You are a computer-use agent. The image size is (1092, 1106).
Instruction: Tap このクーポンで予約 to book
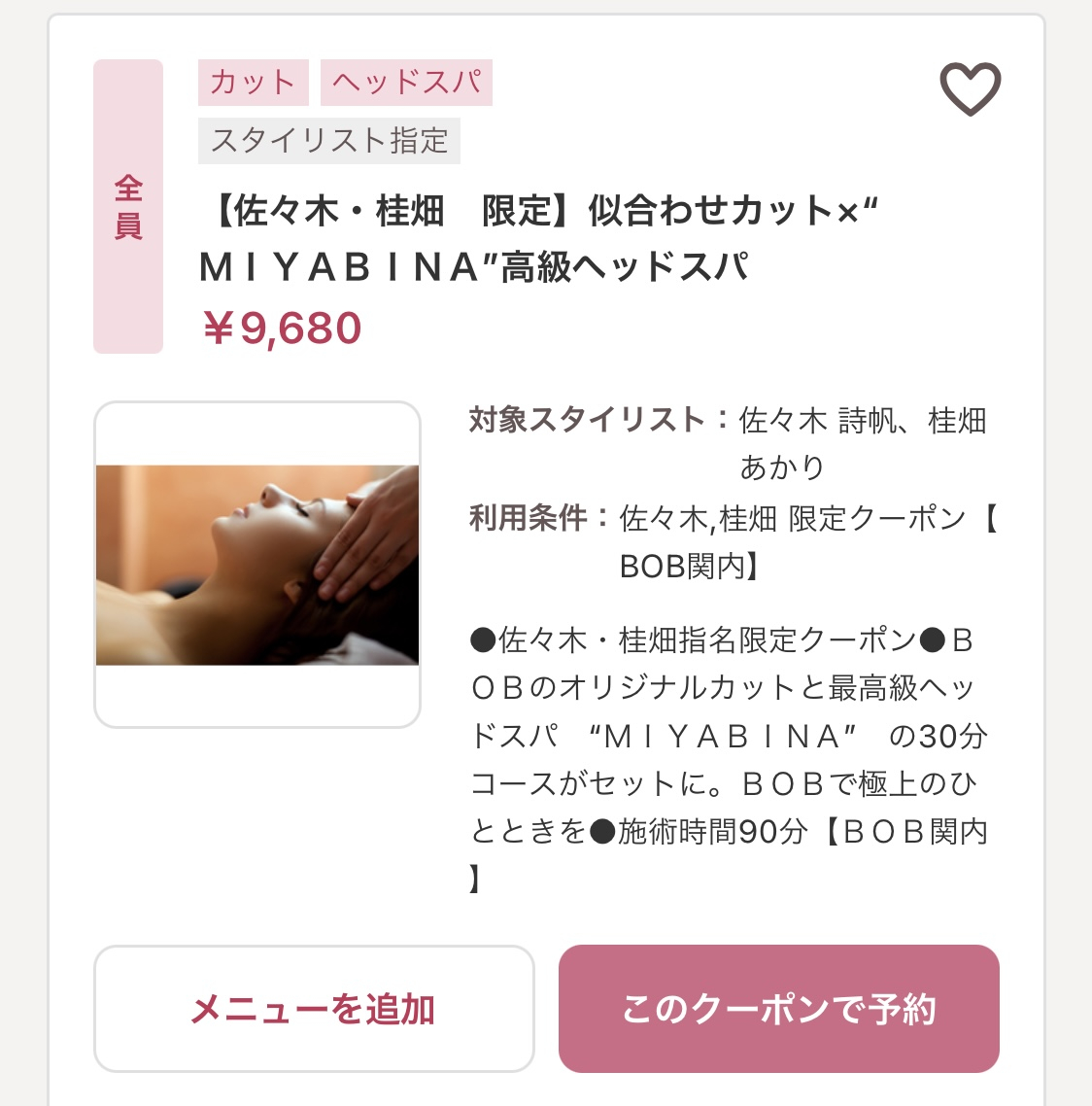click(778, 1009)
